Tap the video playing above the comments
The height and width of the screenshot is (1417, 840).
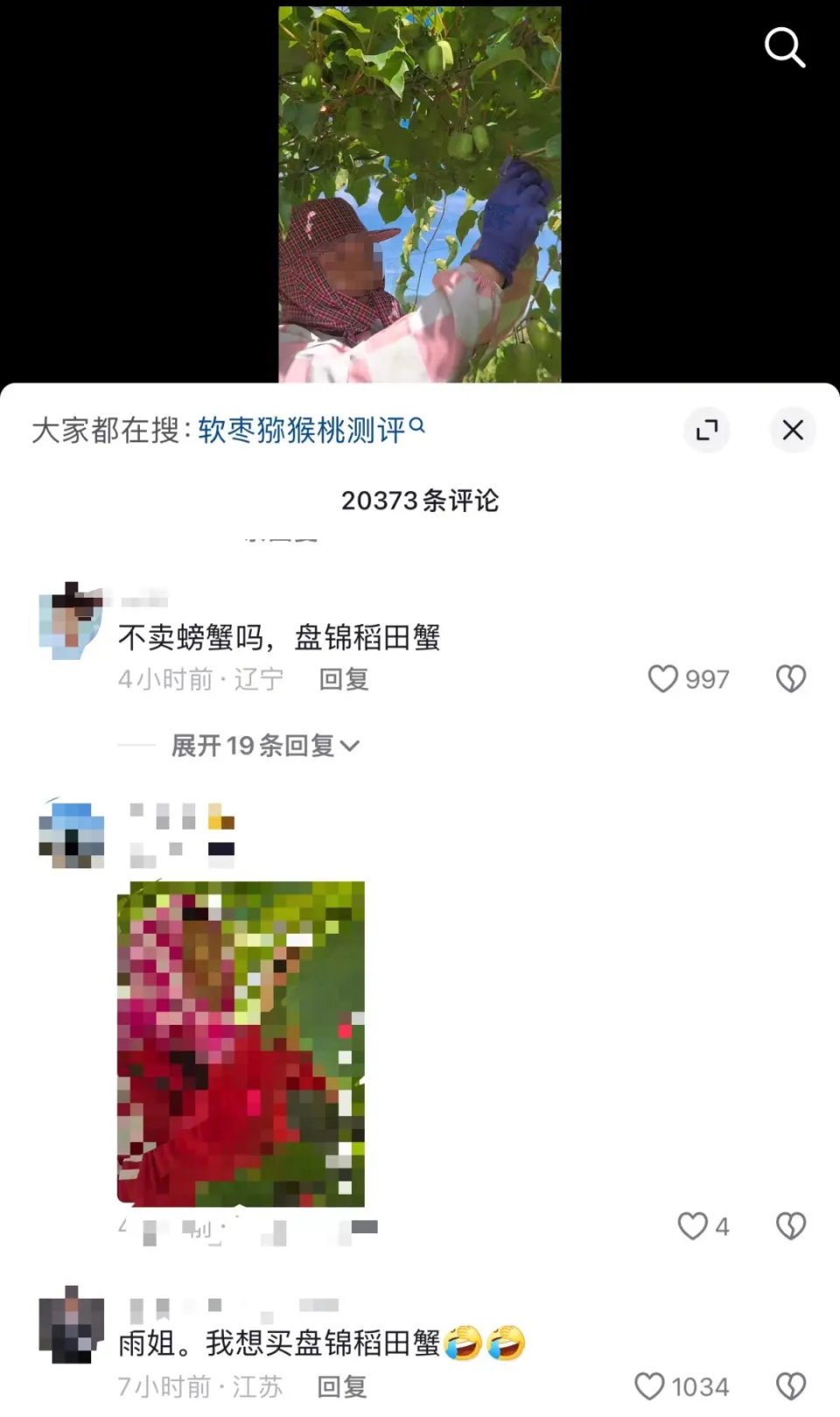(x=420, y=194)
